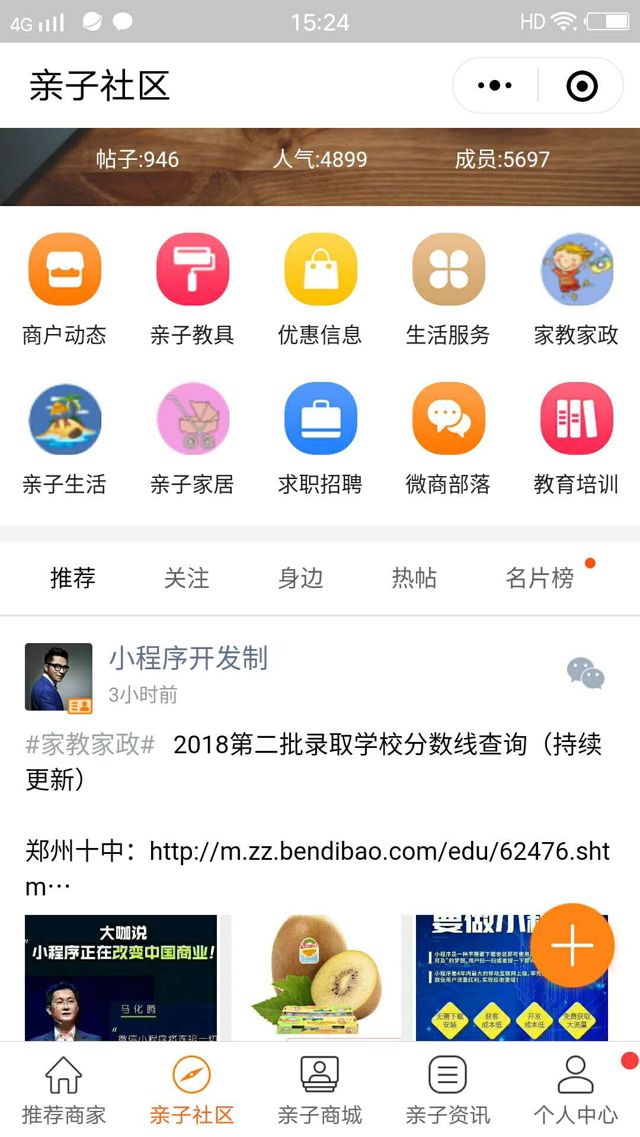Switch to the 身边 tab
This screenshot has width=640, height=1137.
pyautogui.click(x=301, y=578)
